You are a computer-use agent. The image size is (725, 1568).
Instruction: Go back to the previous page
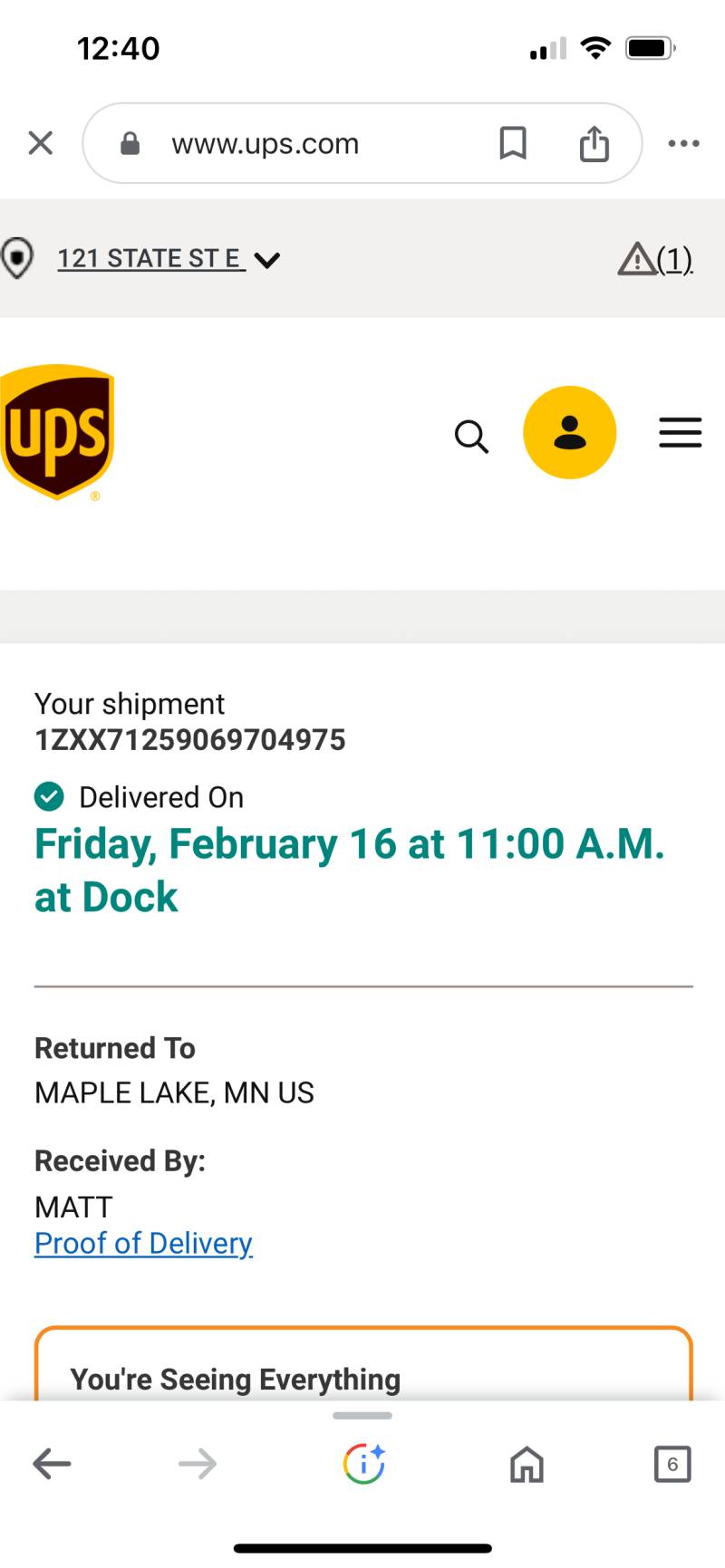(52, 1463)
